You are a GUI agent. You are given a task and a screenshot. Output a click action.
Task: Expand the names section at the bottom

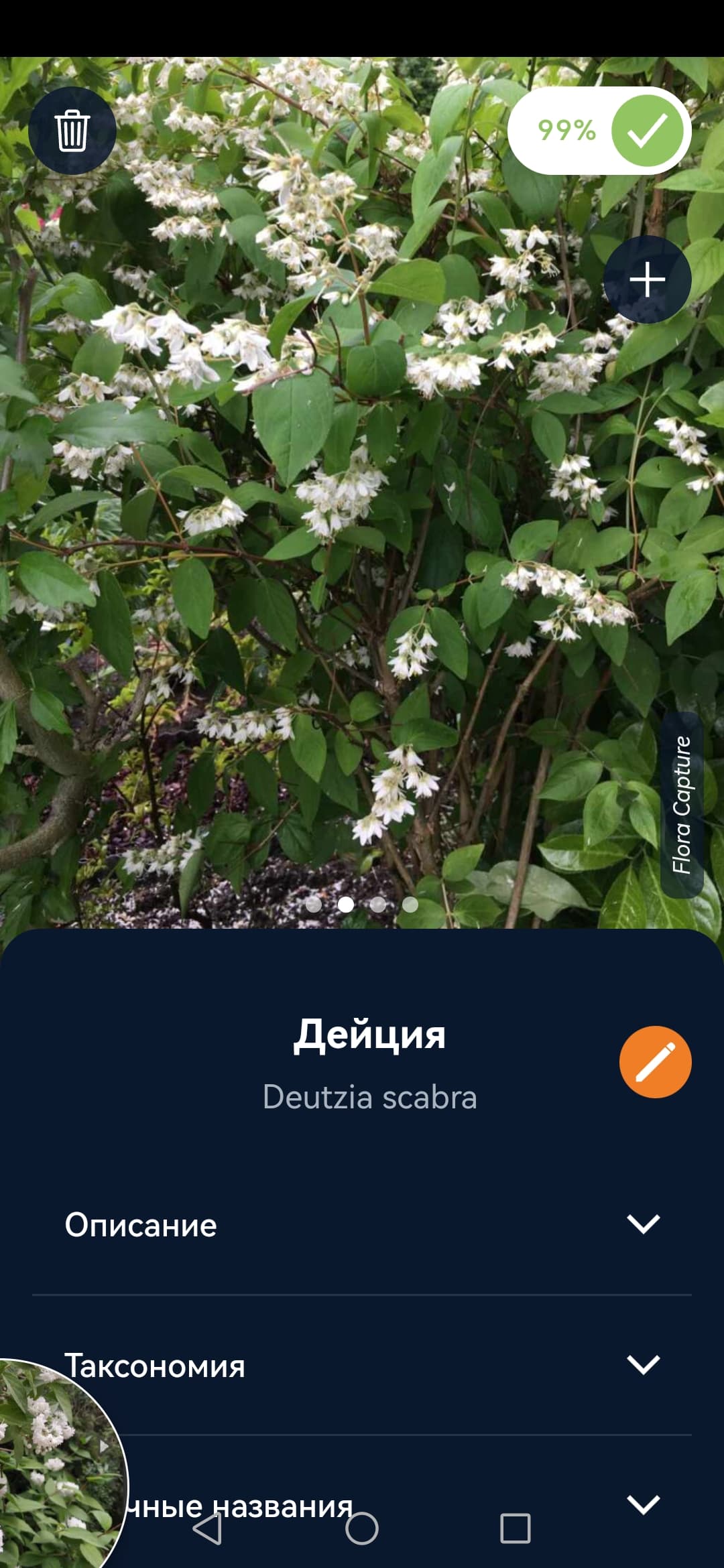tap(362, 1504)
